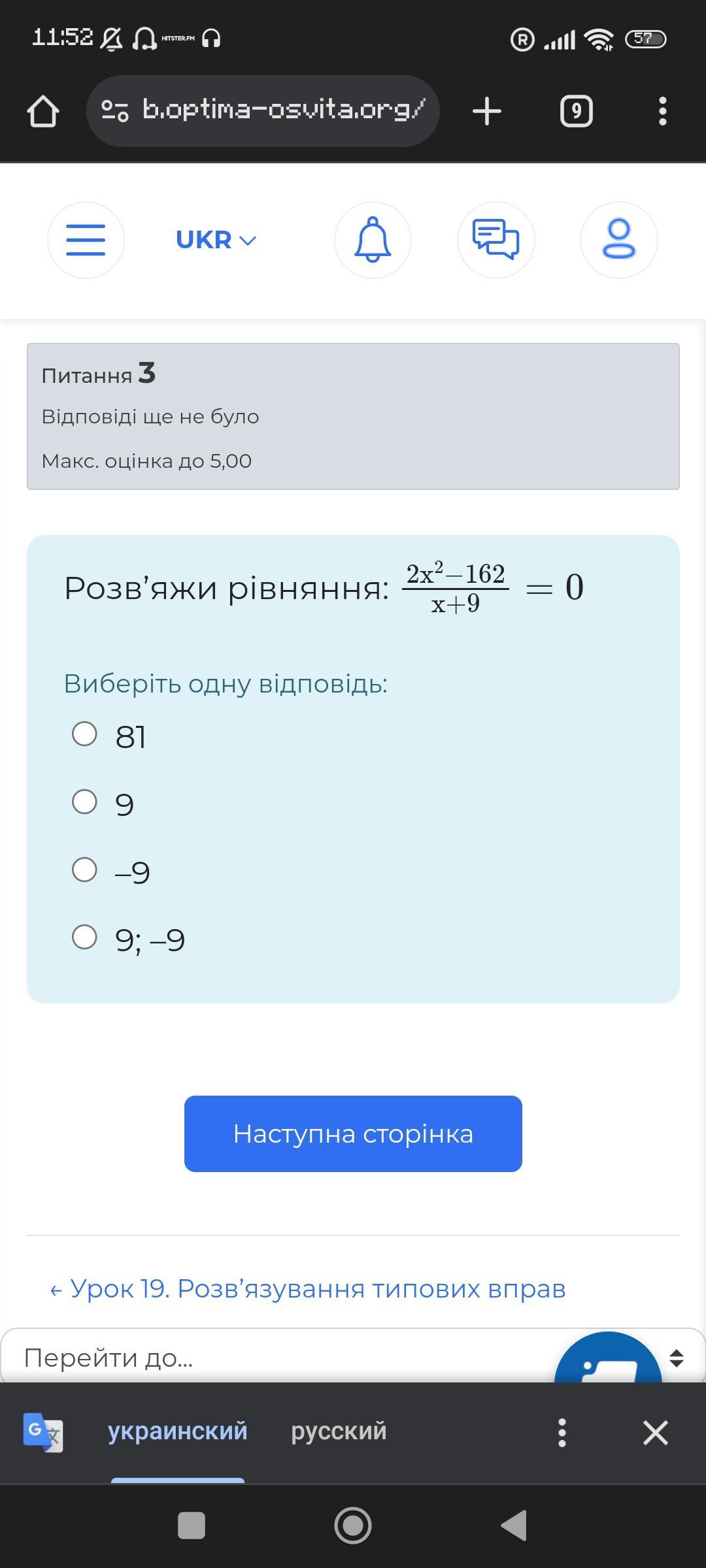
Task: Close the translate bar
Action: [655, 1432]
